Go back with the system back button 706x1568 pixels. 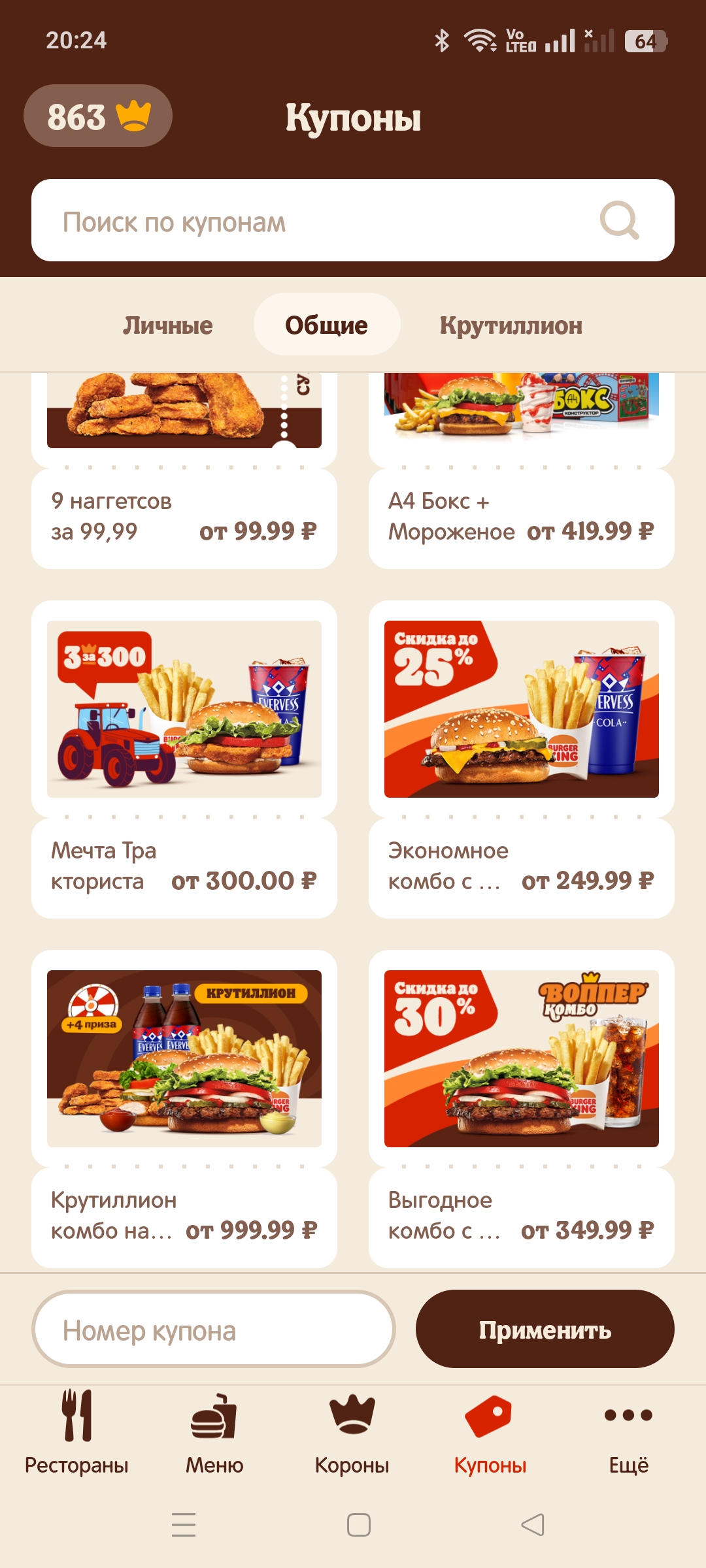pyautogui.click(x=533, y=1525)
